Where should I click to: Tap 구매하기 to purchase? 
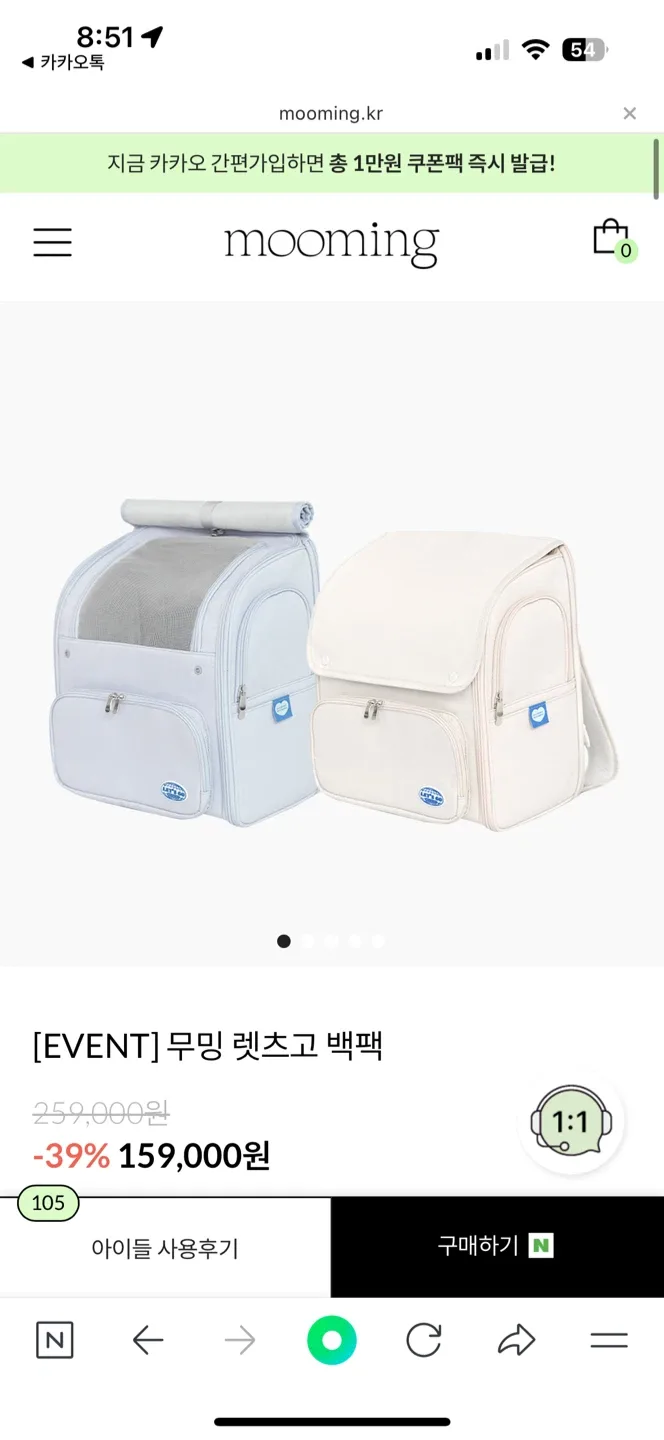[496, 1246]
